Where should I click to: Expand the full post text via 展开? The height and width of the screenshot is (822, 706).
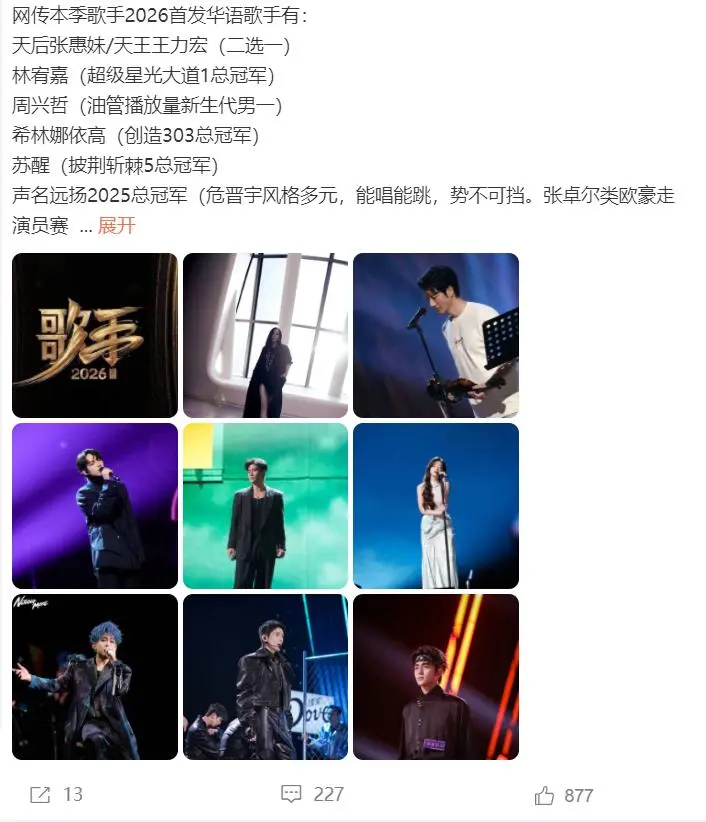[116, 226]
